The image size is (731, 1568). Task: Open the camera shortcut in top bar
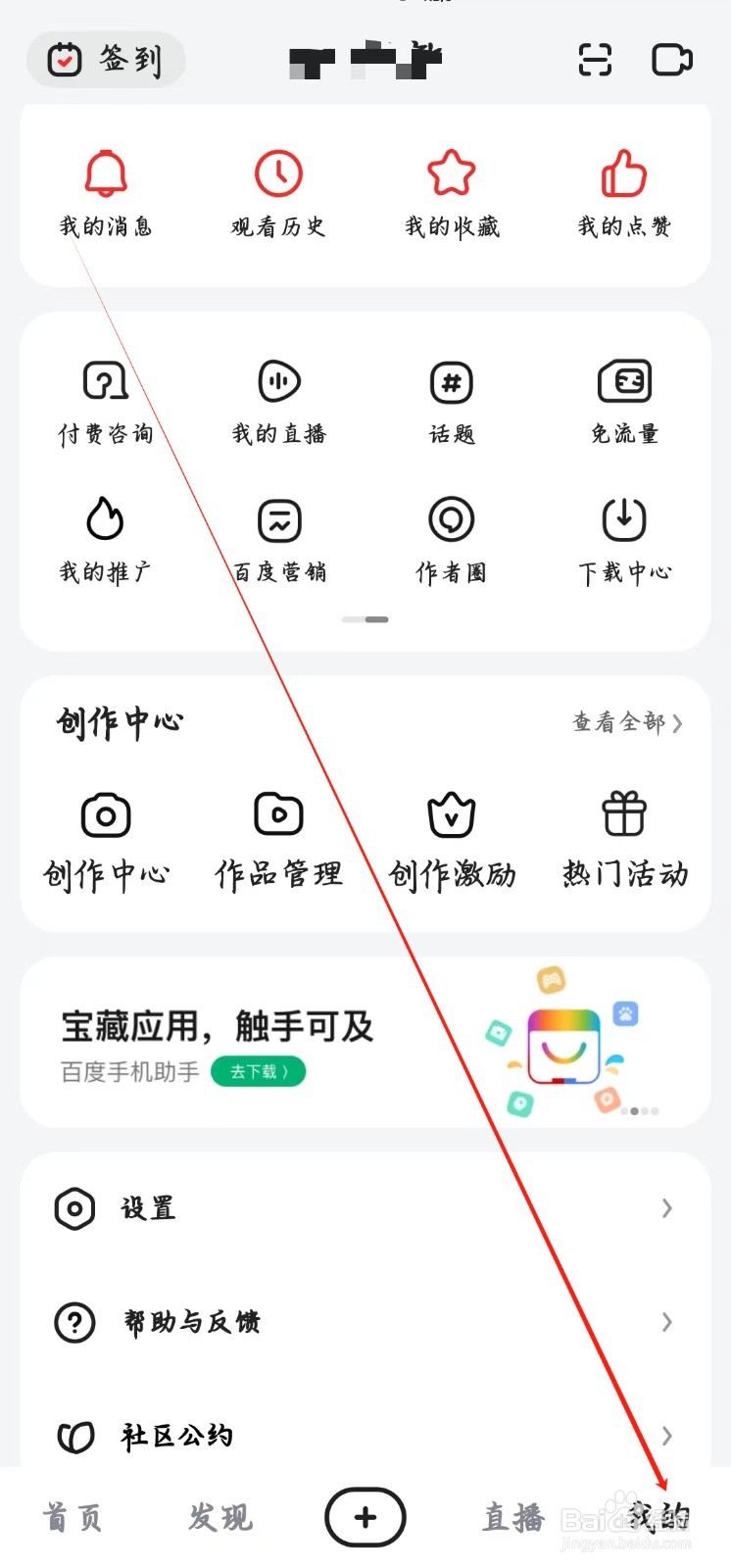[672, 59]
